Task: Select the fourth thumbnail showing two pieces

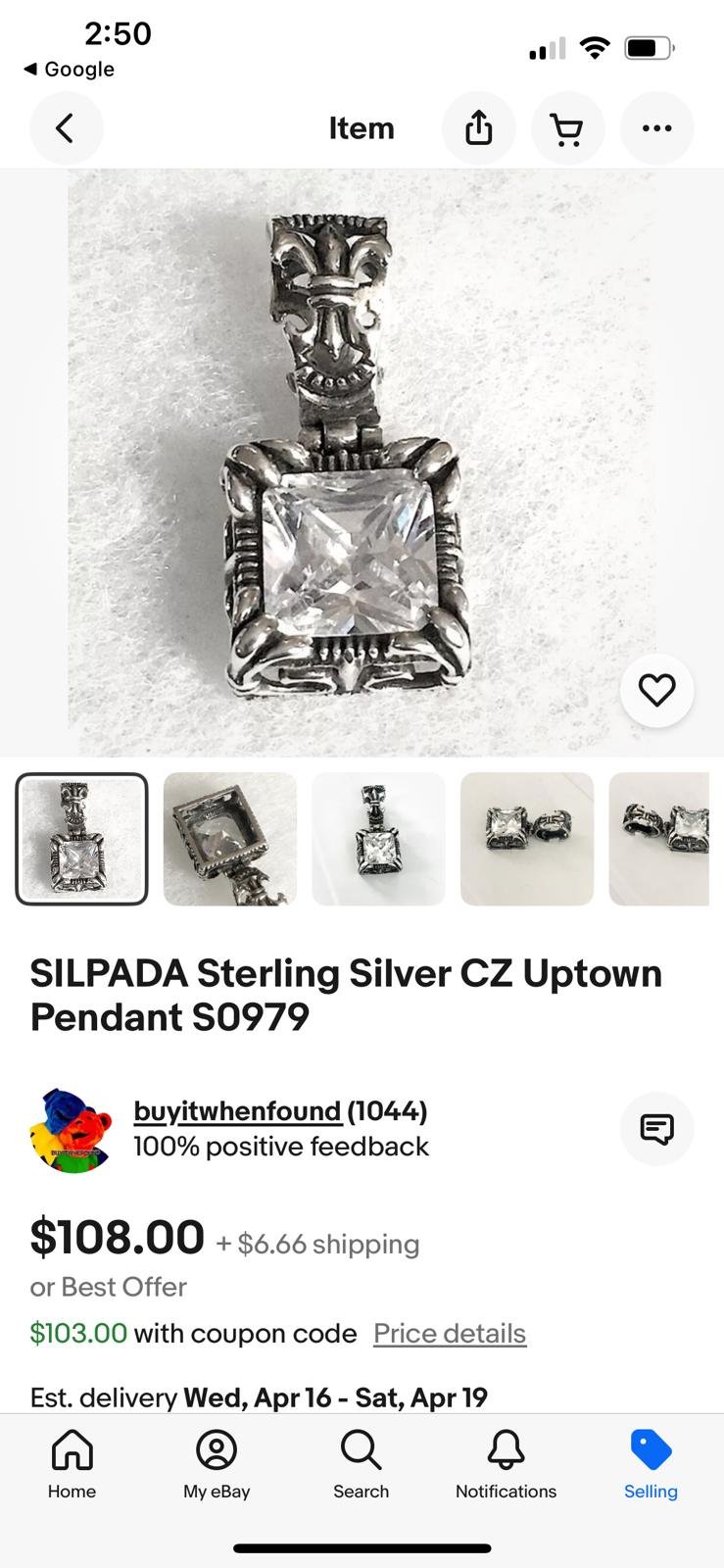Action: click(527, 839)
